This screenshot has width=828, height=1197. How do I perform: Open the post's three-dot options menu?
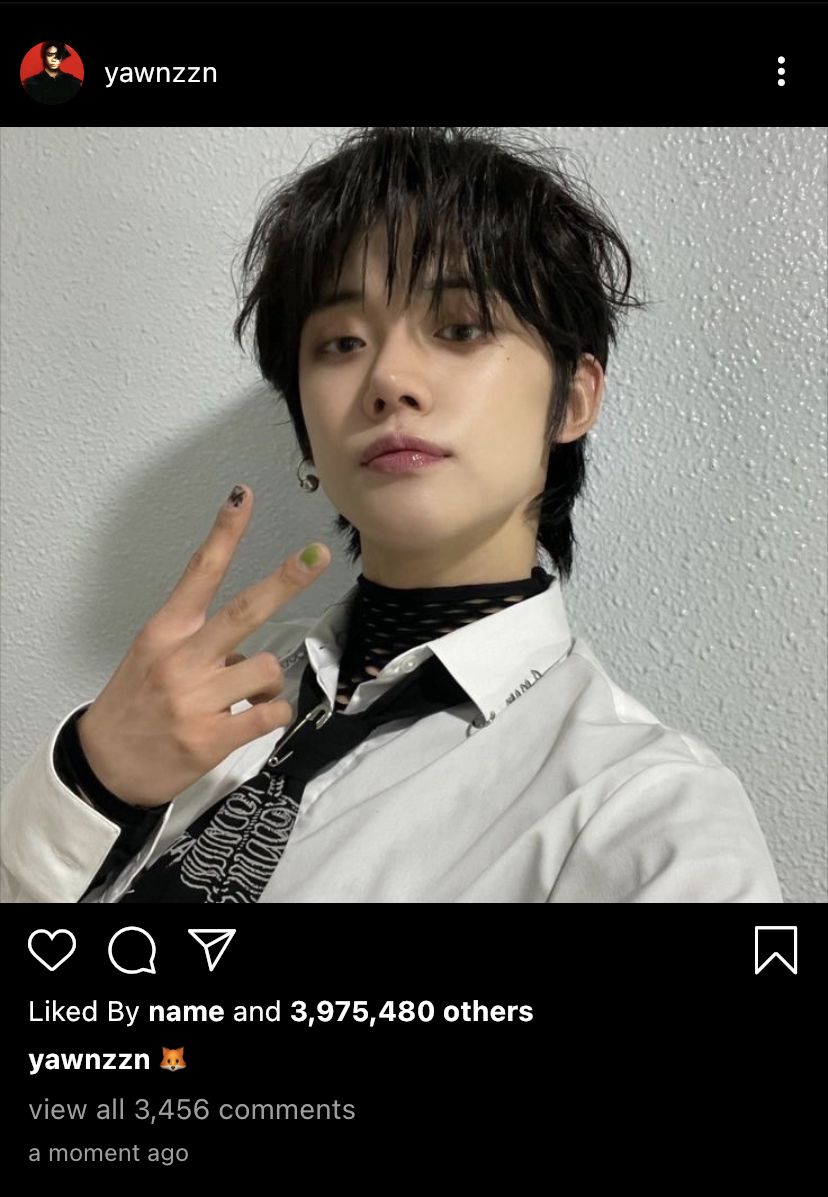click(781, 72)
